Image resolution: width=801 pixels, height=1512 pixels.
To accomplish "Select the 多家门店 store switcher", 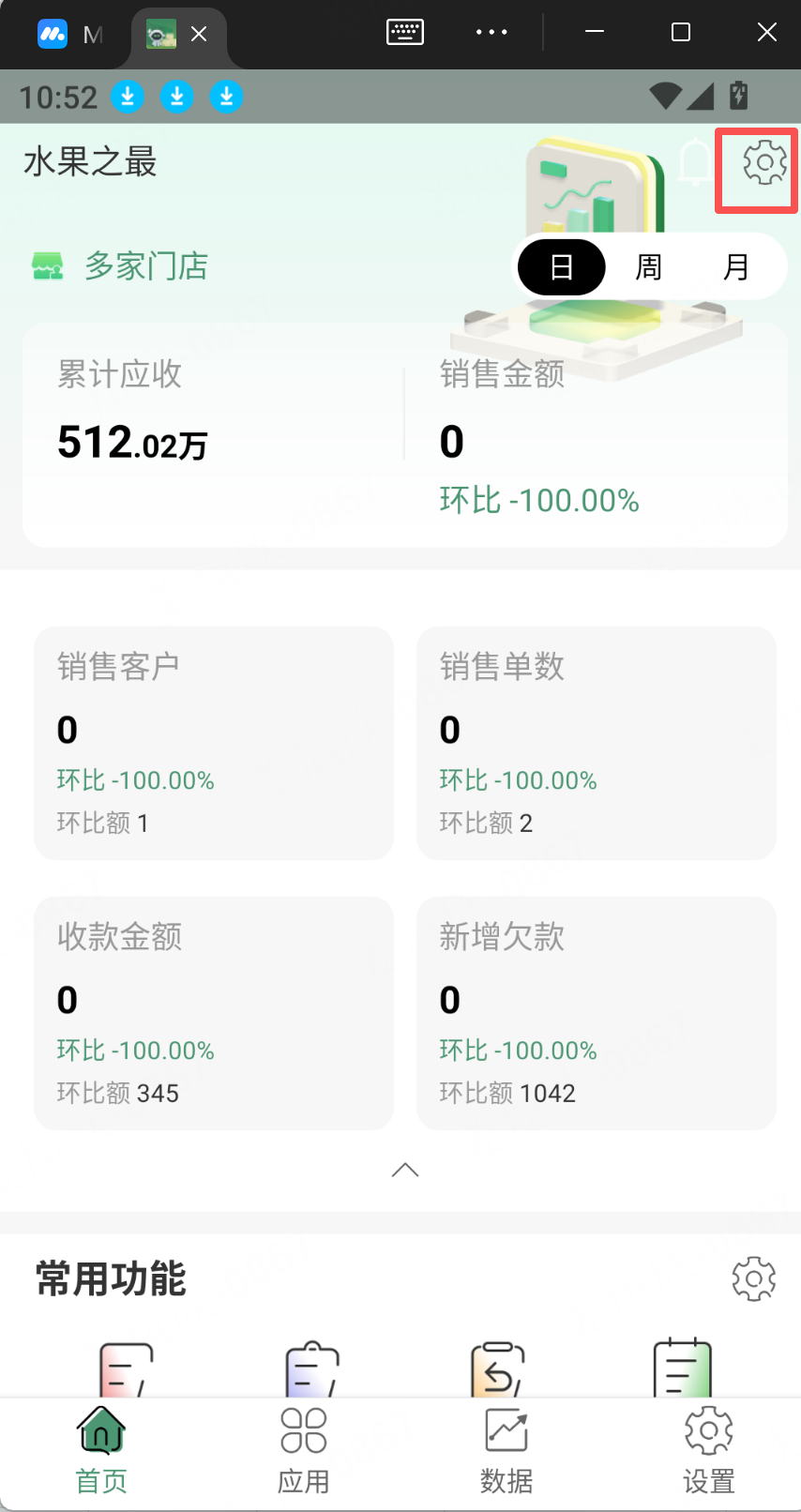I will (x=120, y=266).
